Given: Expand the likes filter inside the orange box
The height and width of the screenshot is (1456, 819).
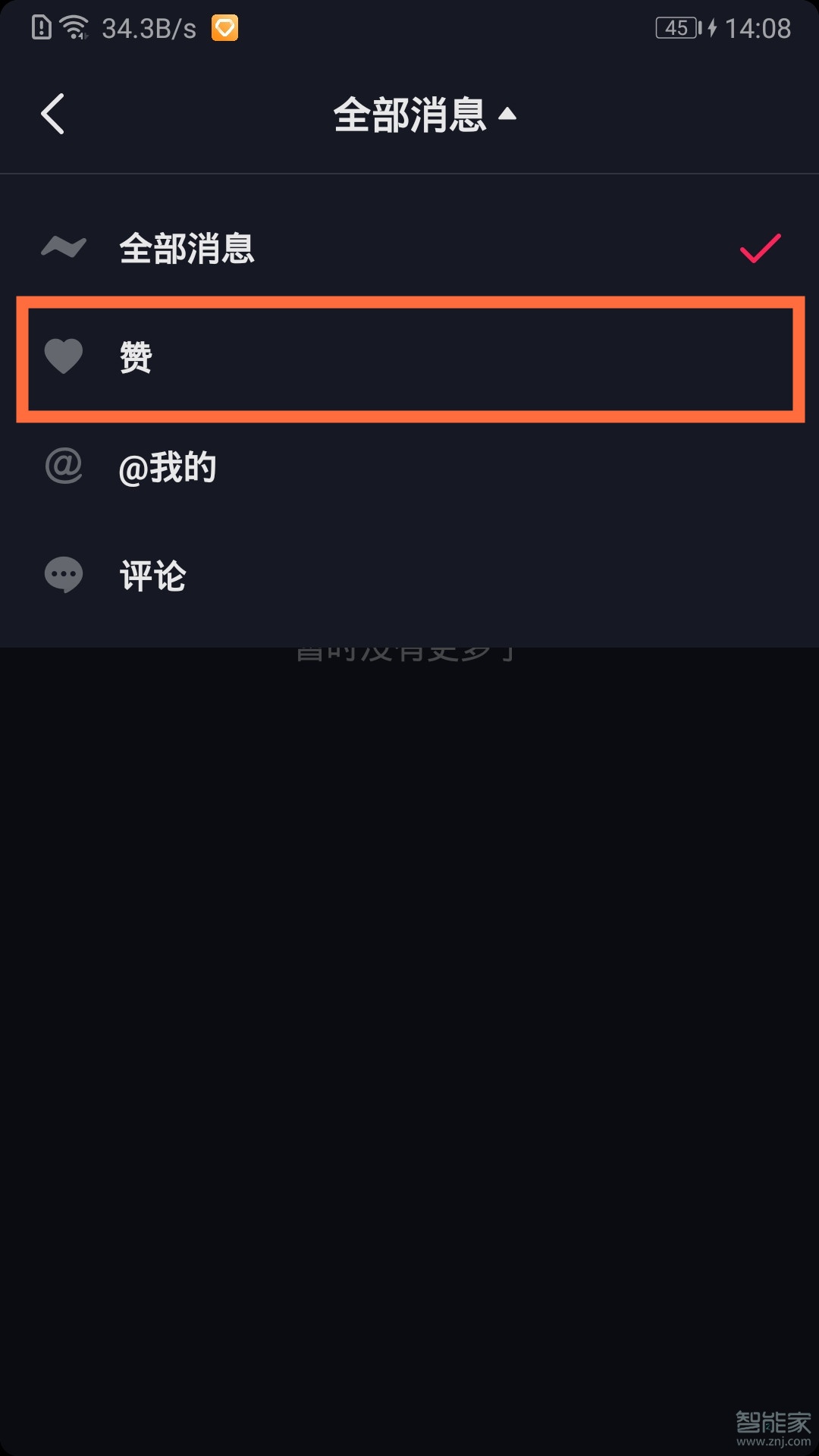Looking at the screenshot, I should coord(409,356).
